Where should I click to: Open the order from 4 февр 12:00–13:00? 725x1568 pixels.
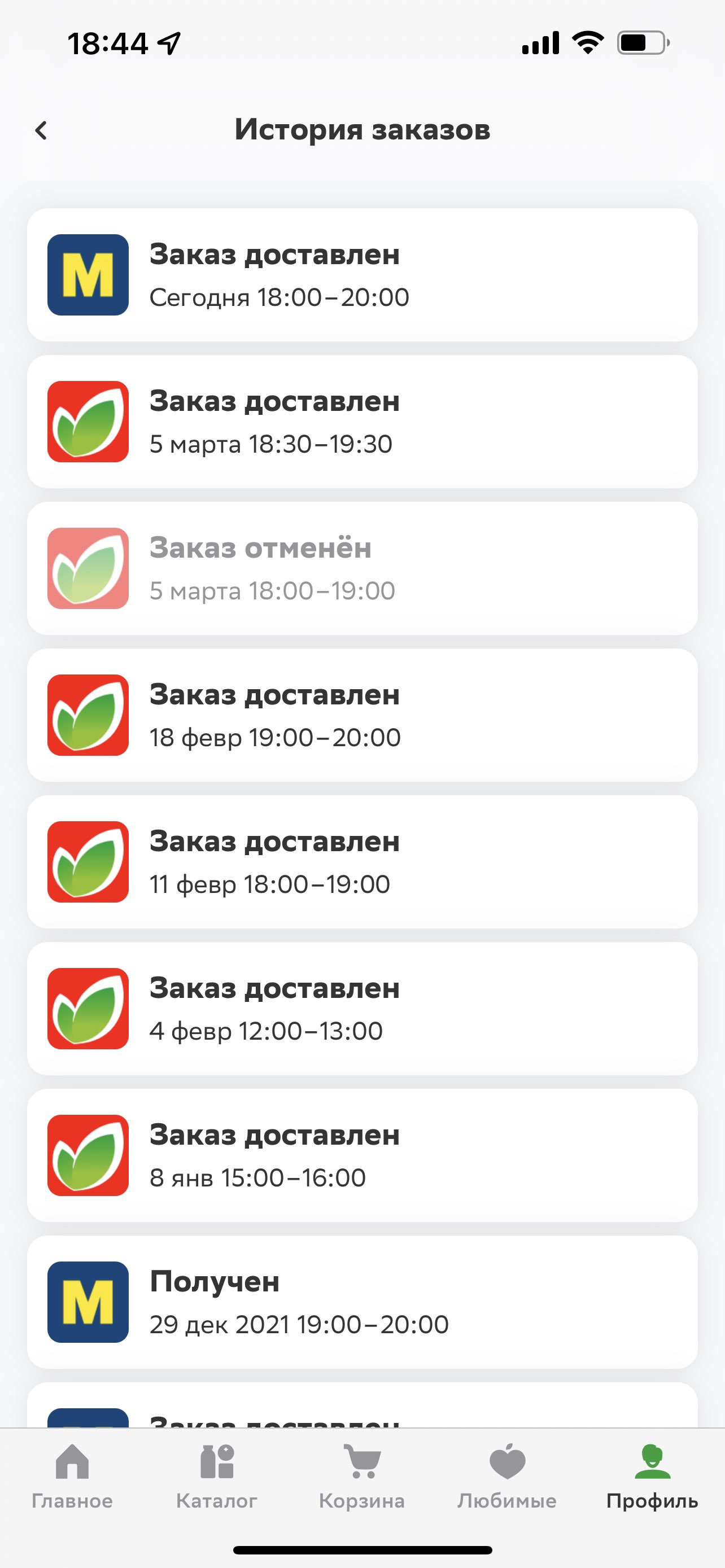point(362,1009)
